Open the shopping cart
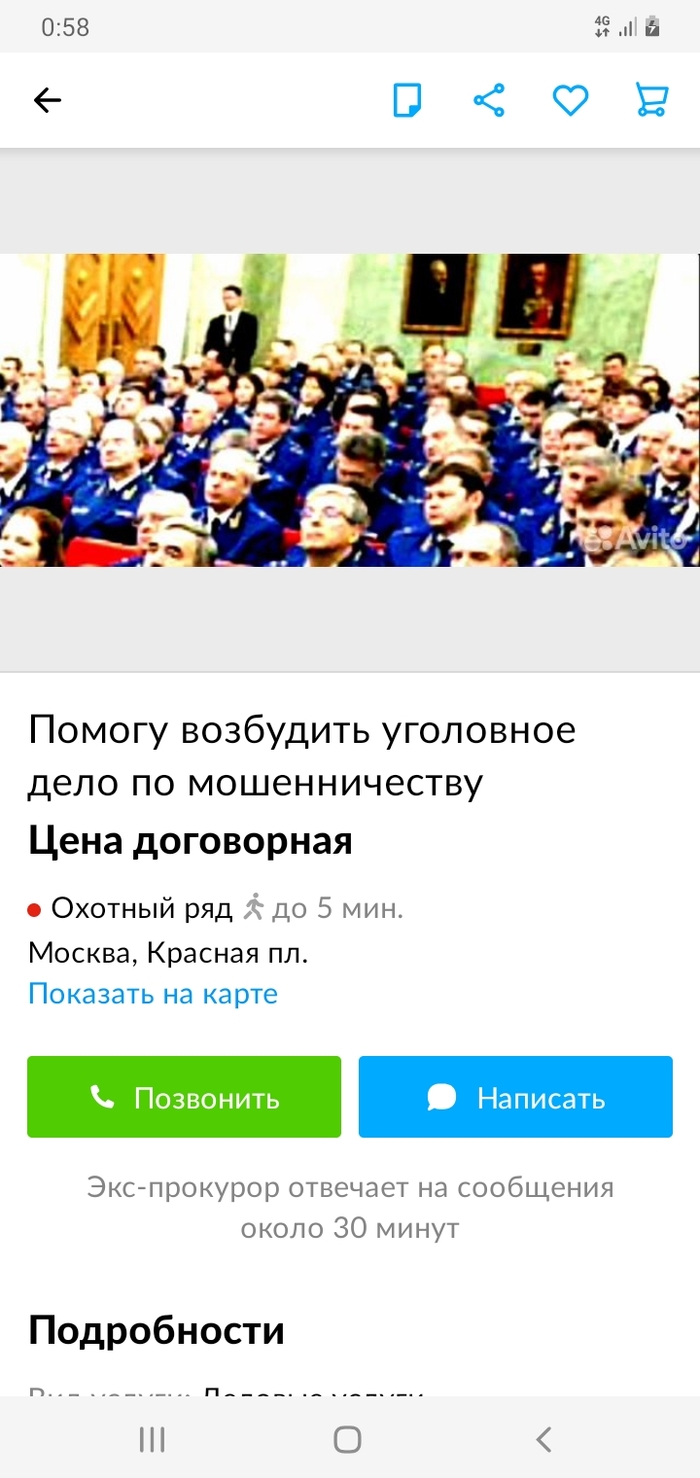Screen dimensions: 700x1478 click(x=652, y=100)
